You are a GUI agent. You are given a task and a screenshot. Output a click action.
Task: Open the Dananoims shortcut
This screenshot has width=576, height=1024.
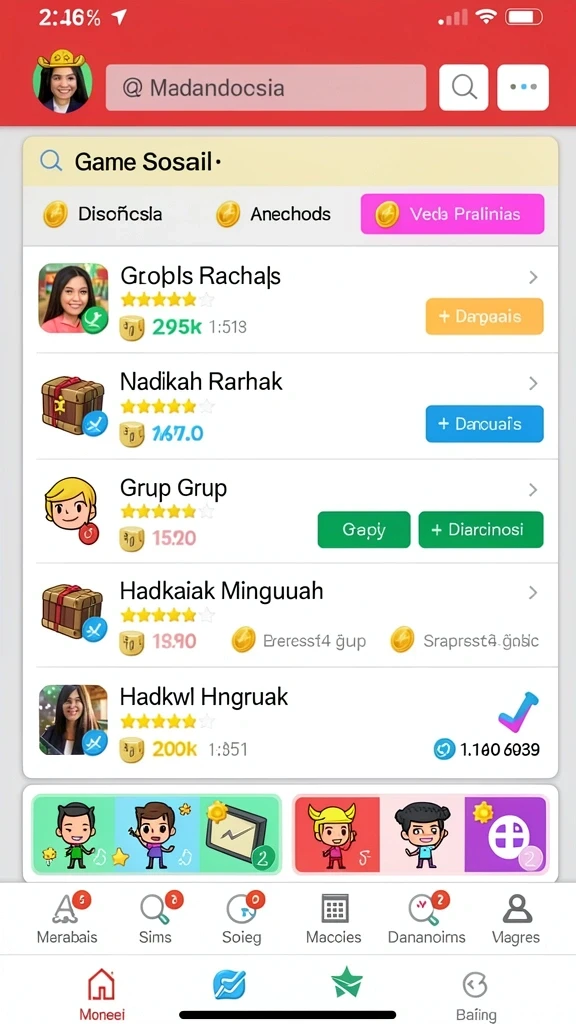click(426, 919)
